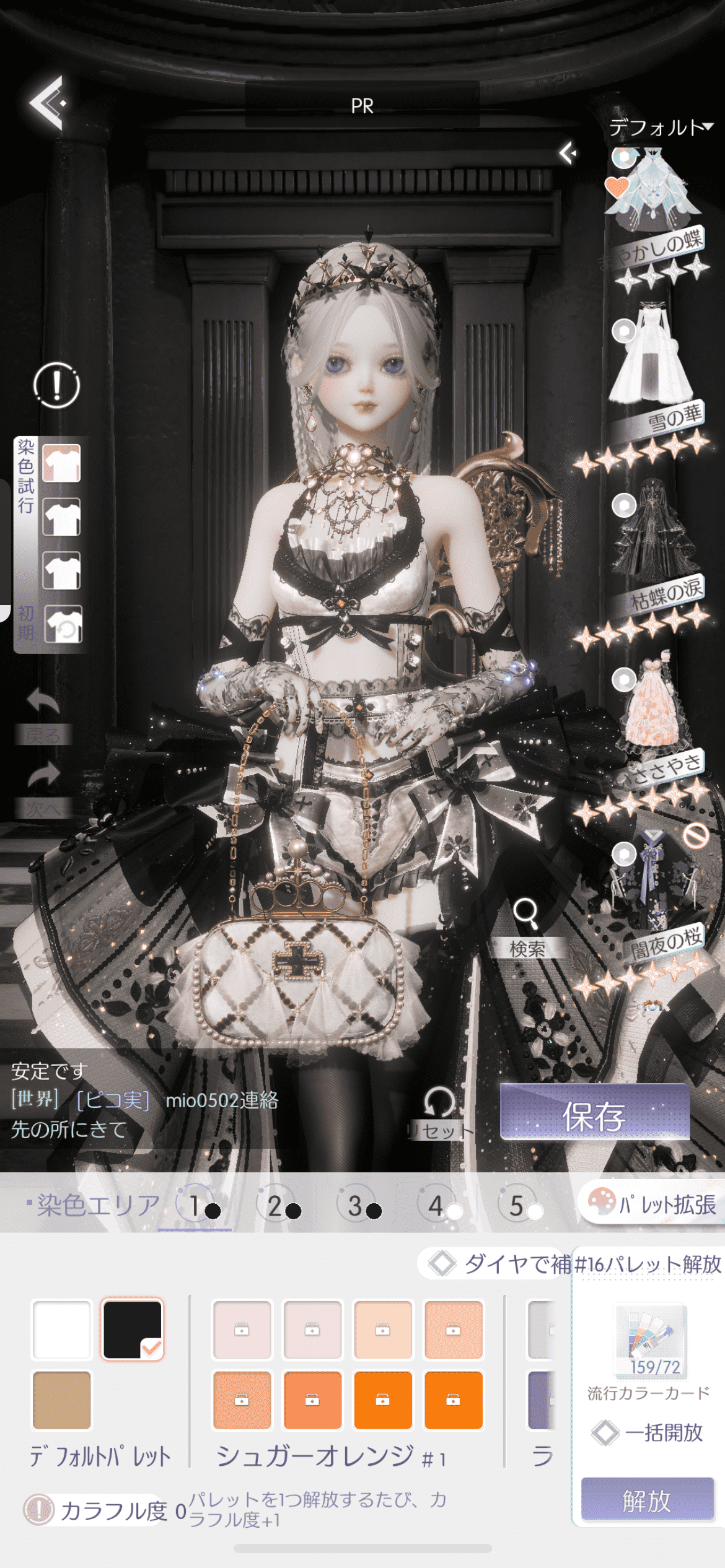Open the デフォルト sort dropdown

point(661,128)
